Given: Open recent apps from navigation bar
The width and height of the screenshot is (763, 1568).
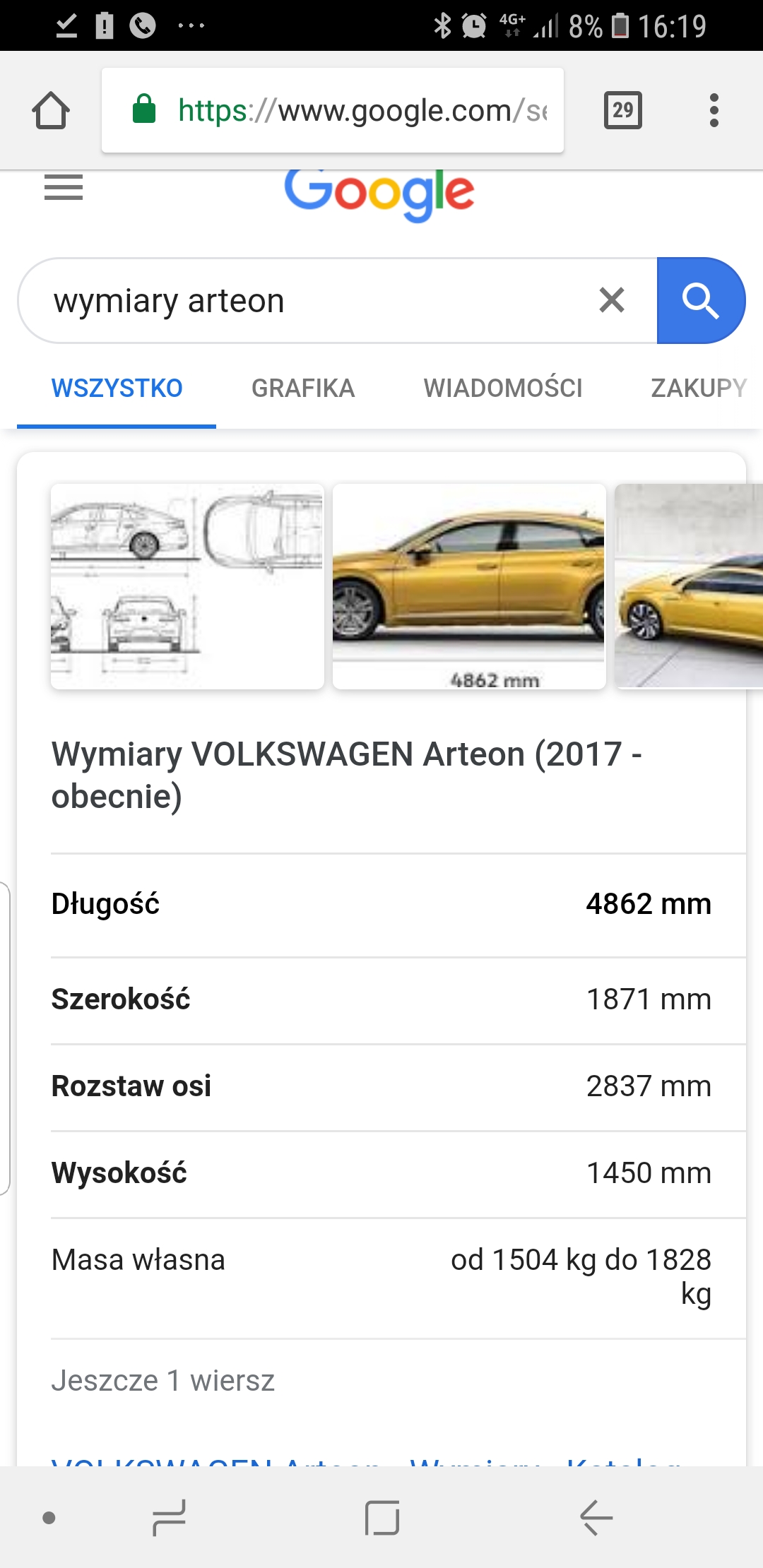Looking at the screenshot, I should [x=169, y=1517].
